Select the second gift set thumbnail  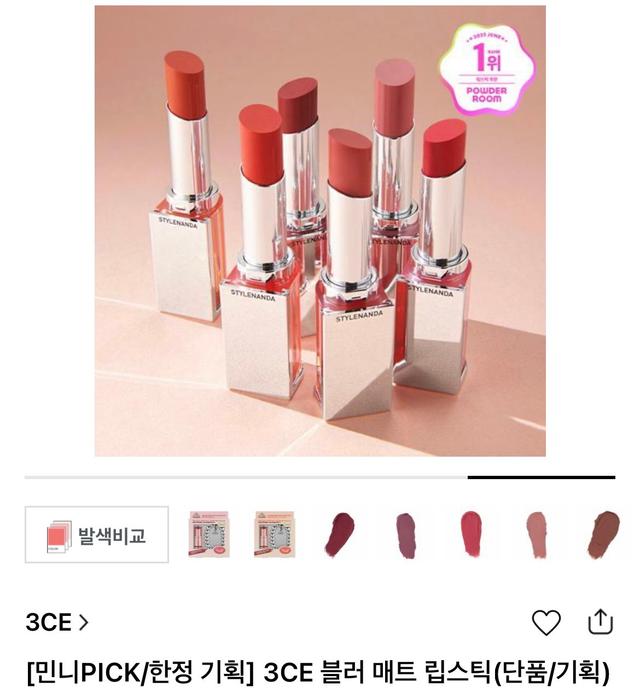click(274, 535)
